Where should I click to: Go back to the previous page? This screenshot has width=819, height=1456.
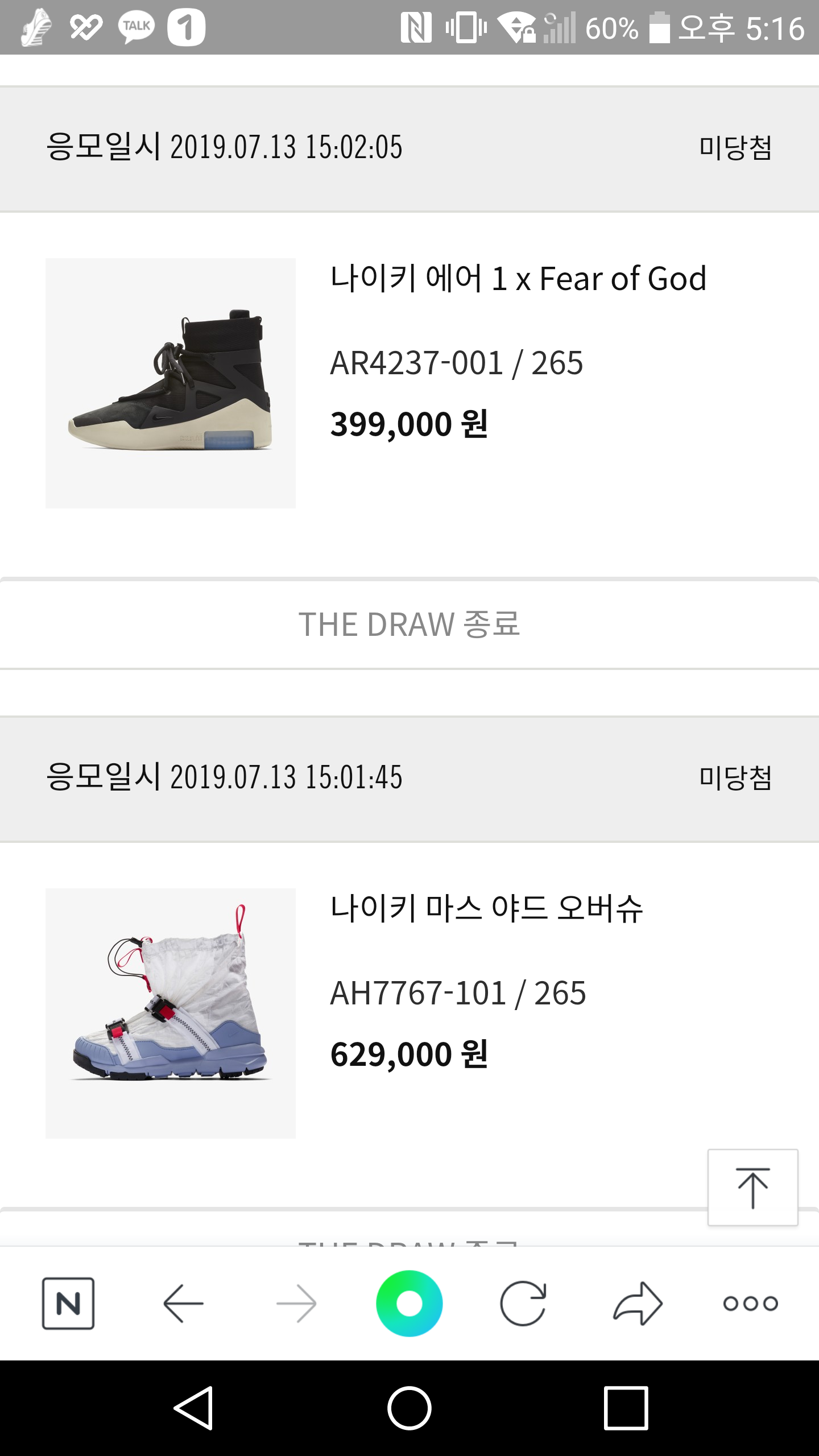183,1303
